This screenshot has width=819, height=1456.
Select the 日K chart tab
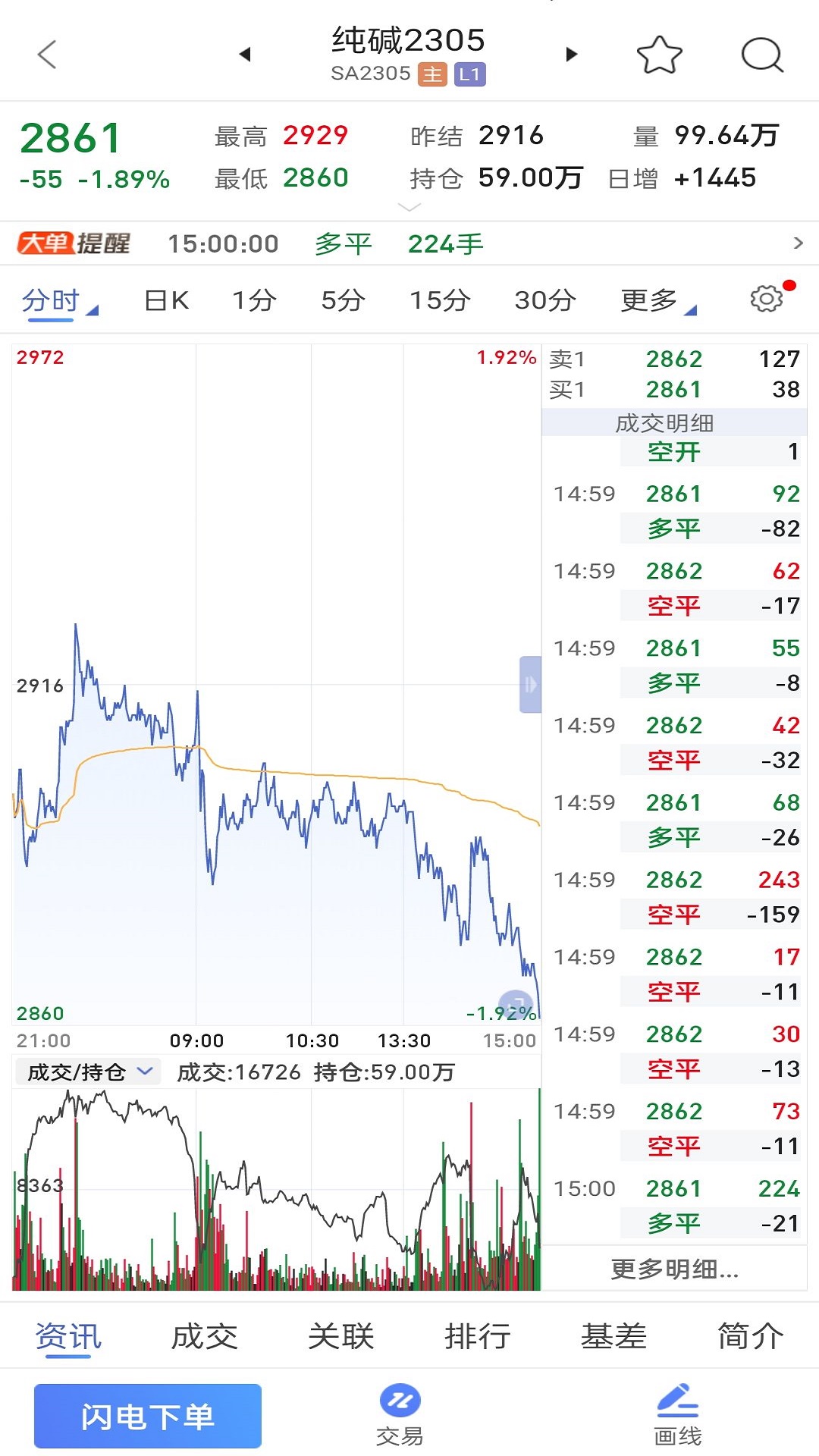tap(167, 300)
